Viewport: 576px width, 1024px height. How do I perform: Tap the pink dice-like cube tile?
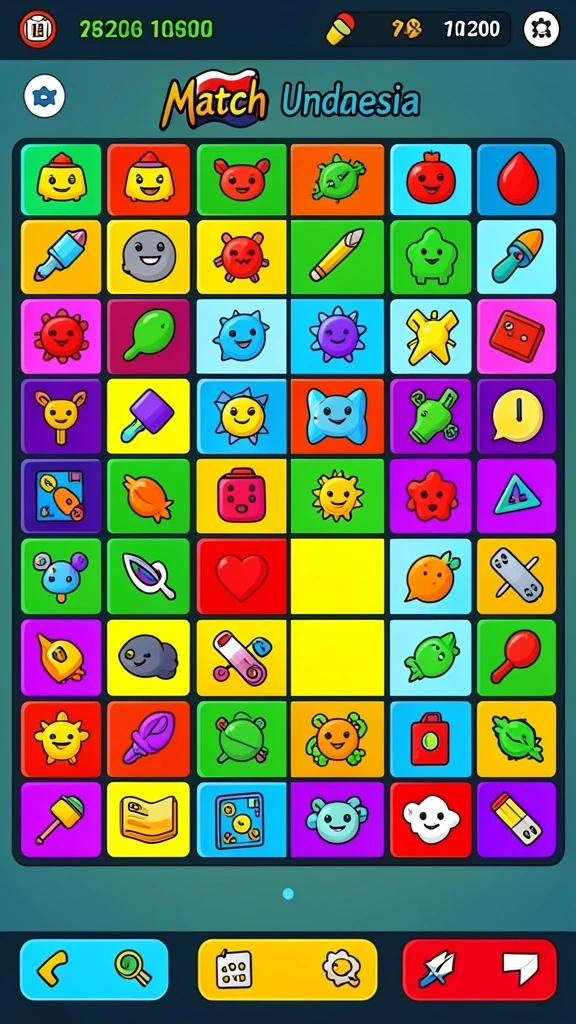[242, 496]
